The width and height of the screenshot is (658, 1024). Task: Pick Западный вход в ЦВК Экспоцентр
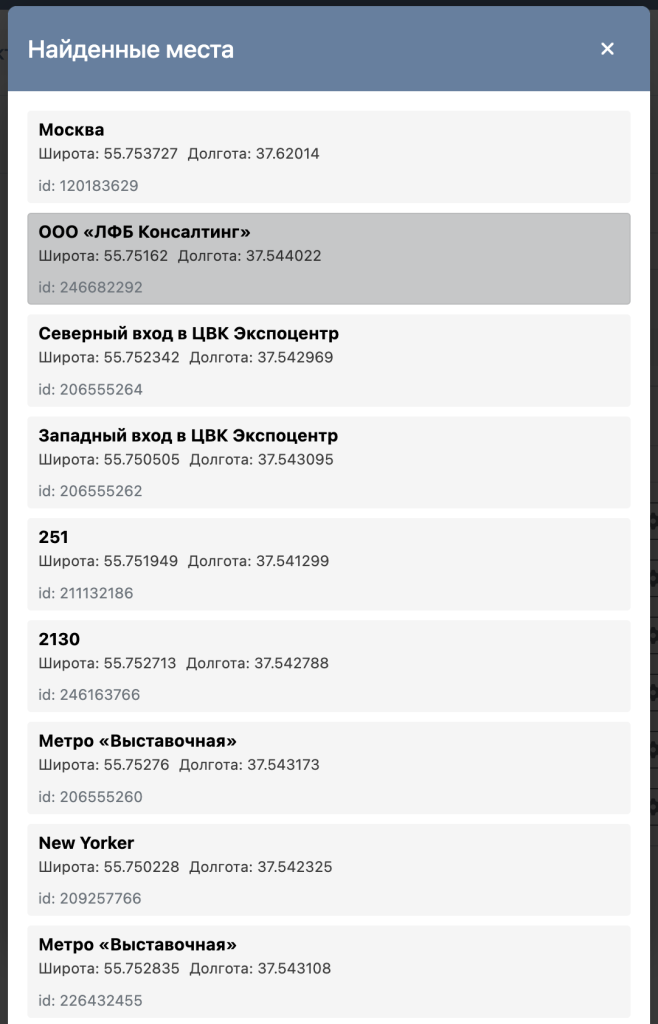pyautogui.click(x=328, y=462)
